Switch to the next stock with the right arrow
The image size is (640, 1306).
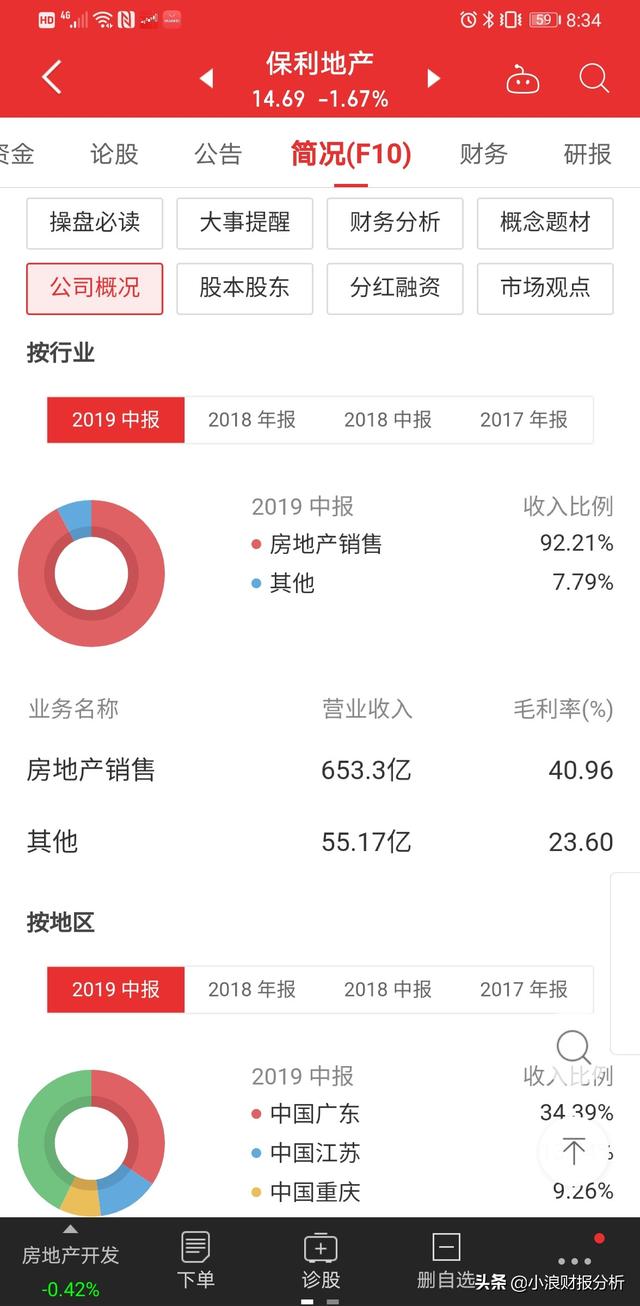[x=434, y=78]
